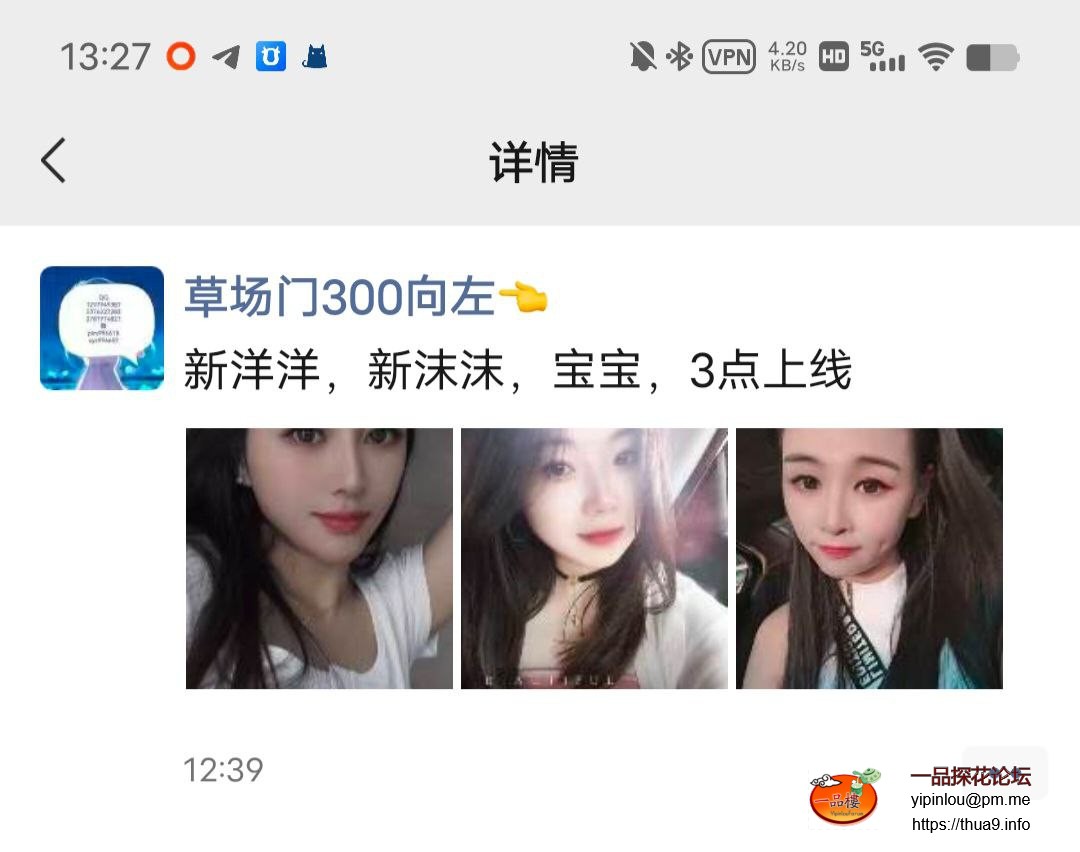Open the third photo of the post
The width and height of the screenshot is (1080, 852).
tap(869, 558)
